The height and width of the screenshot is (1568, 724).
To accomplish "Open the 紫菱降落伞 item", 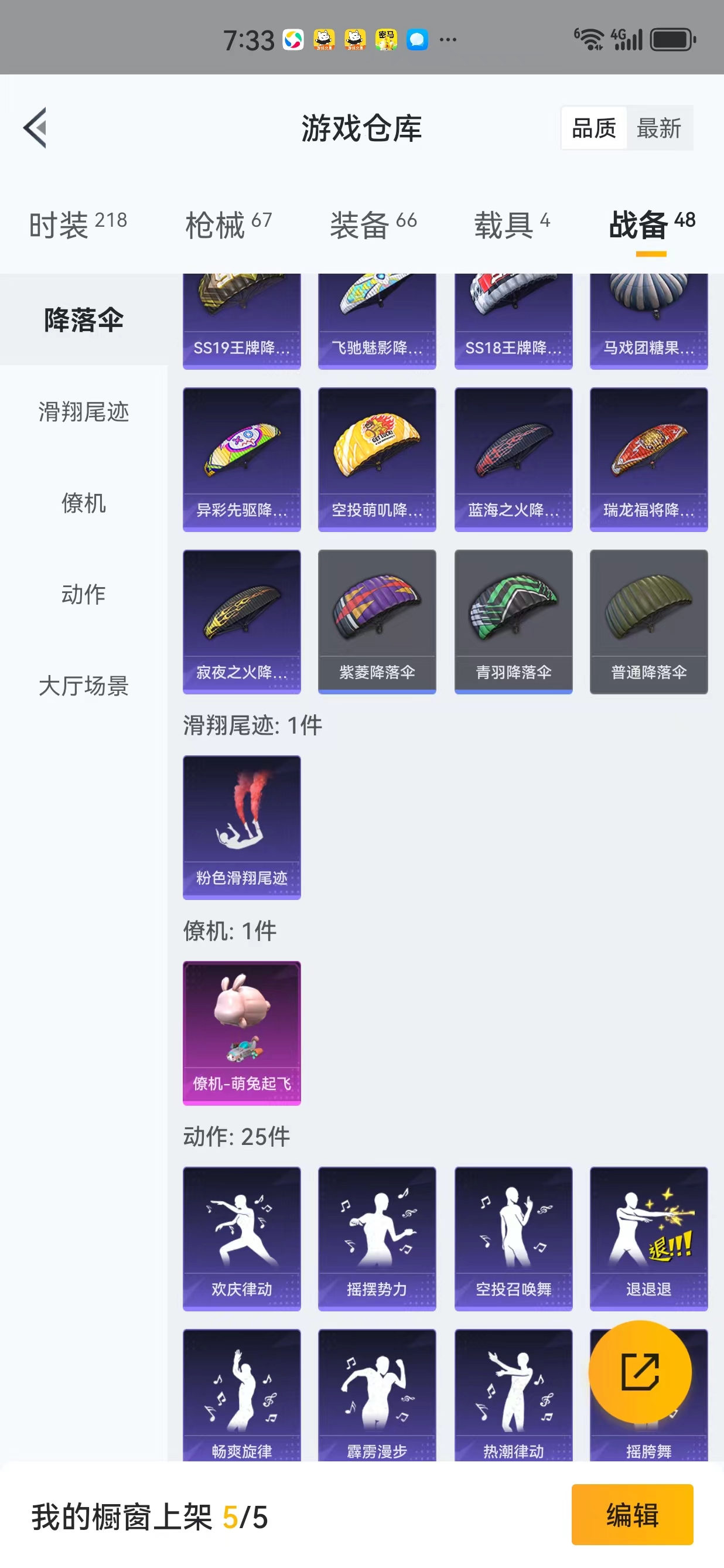I will point(377,622).
